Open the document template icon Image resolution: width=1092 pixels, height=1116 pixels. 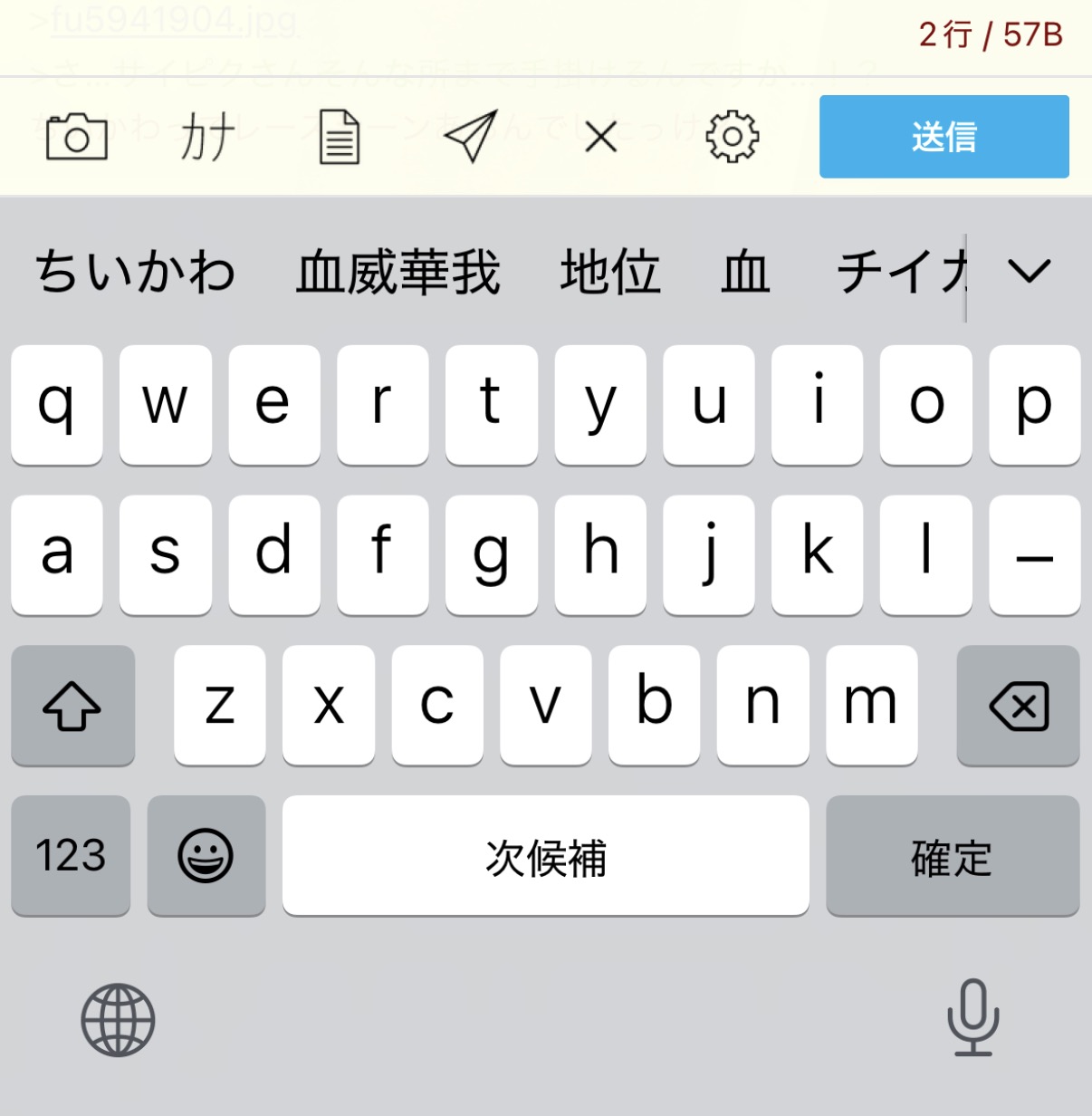pos(340,137)
